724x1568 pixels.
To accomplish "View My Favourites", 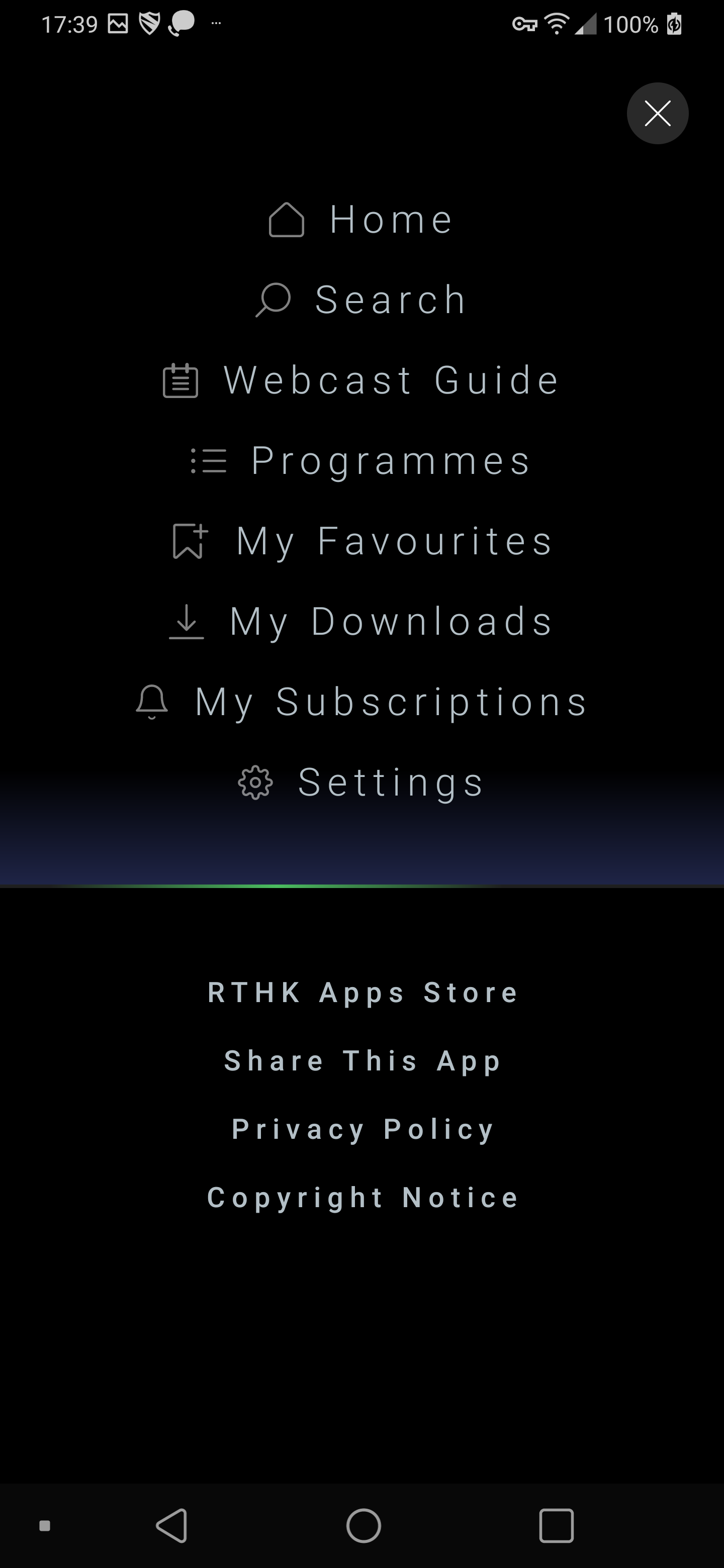I will coord(361,541).
